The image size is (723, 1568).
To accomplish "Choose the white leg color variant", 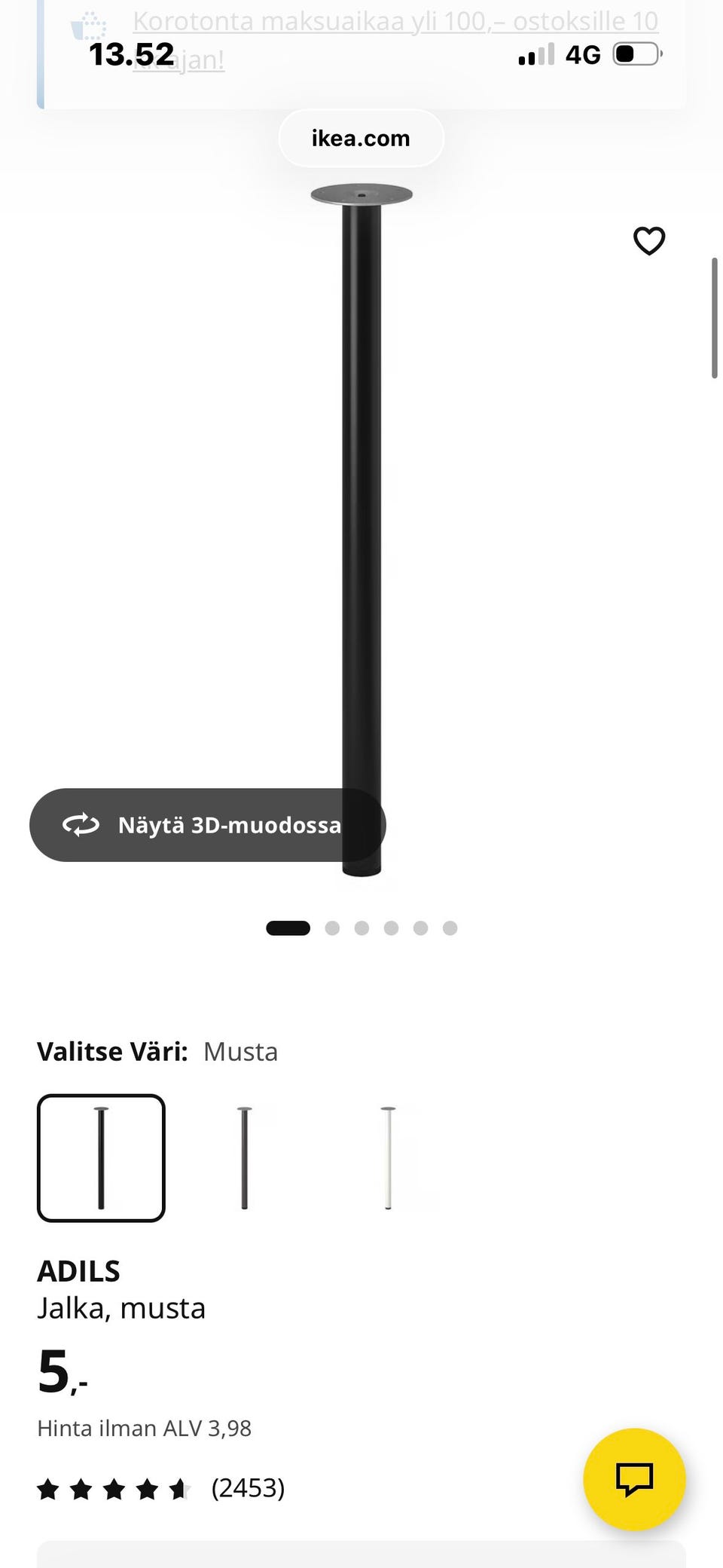I will tap(388, 1158).
